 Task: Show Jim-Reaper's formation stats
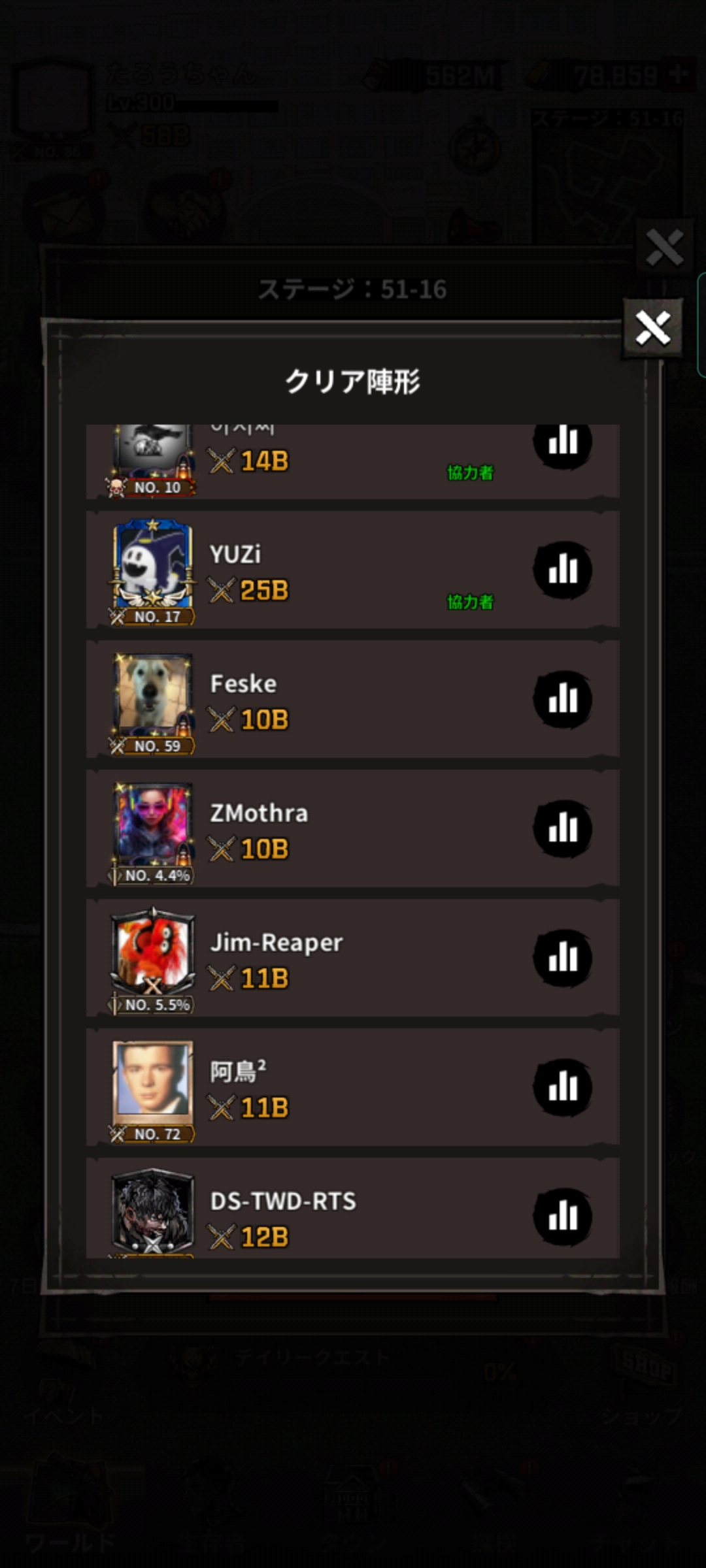click(562, 958)
